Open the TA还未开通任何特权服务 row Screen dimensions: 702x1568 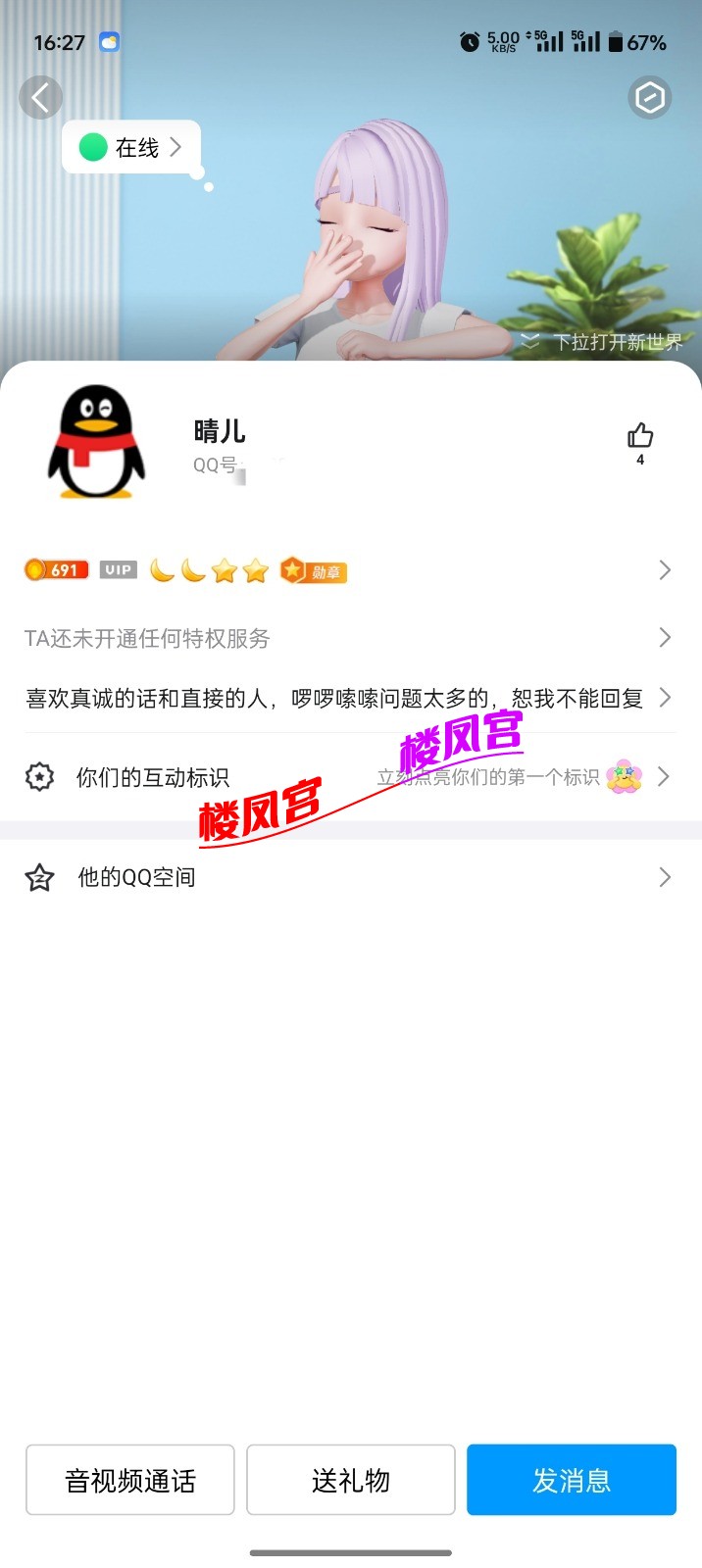350,638
